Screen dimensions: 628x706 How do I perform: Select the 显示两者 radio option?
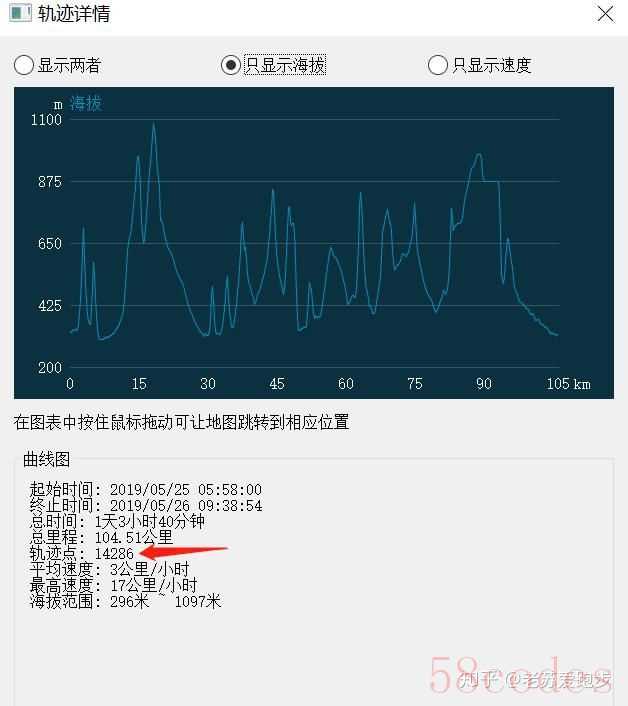[24, 65]
